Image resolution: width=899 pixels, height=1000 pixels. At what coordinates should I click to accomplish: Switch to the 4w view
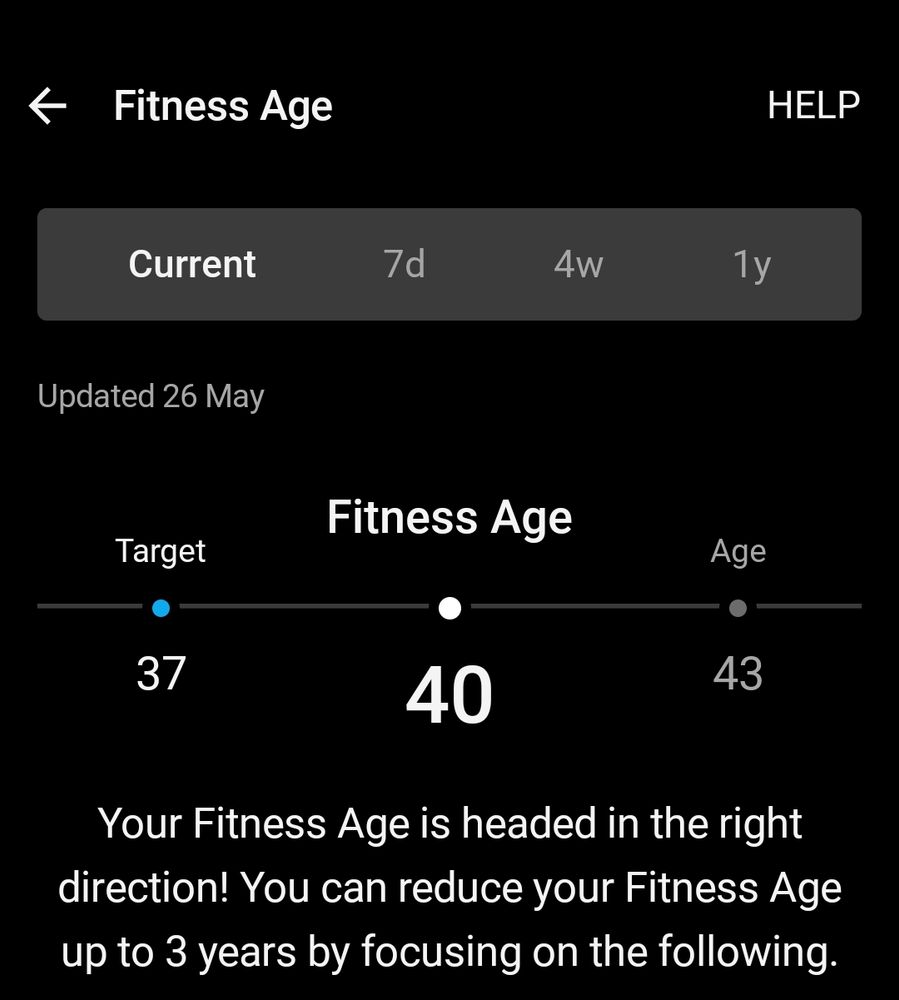578,264
